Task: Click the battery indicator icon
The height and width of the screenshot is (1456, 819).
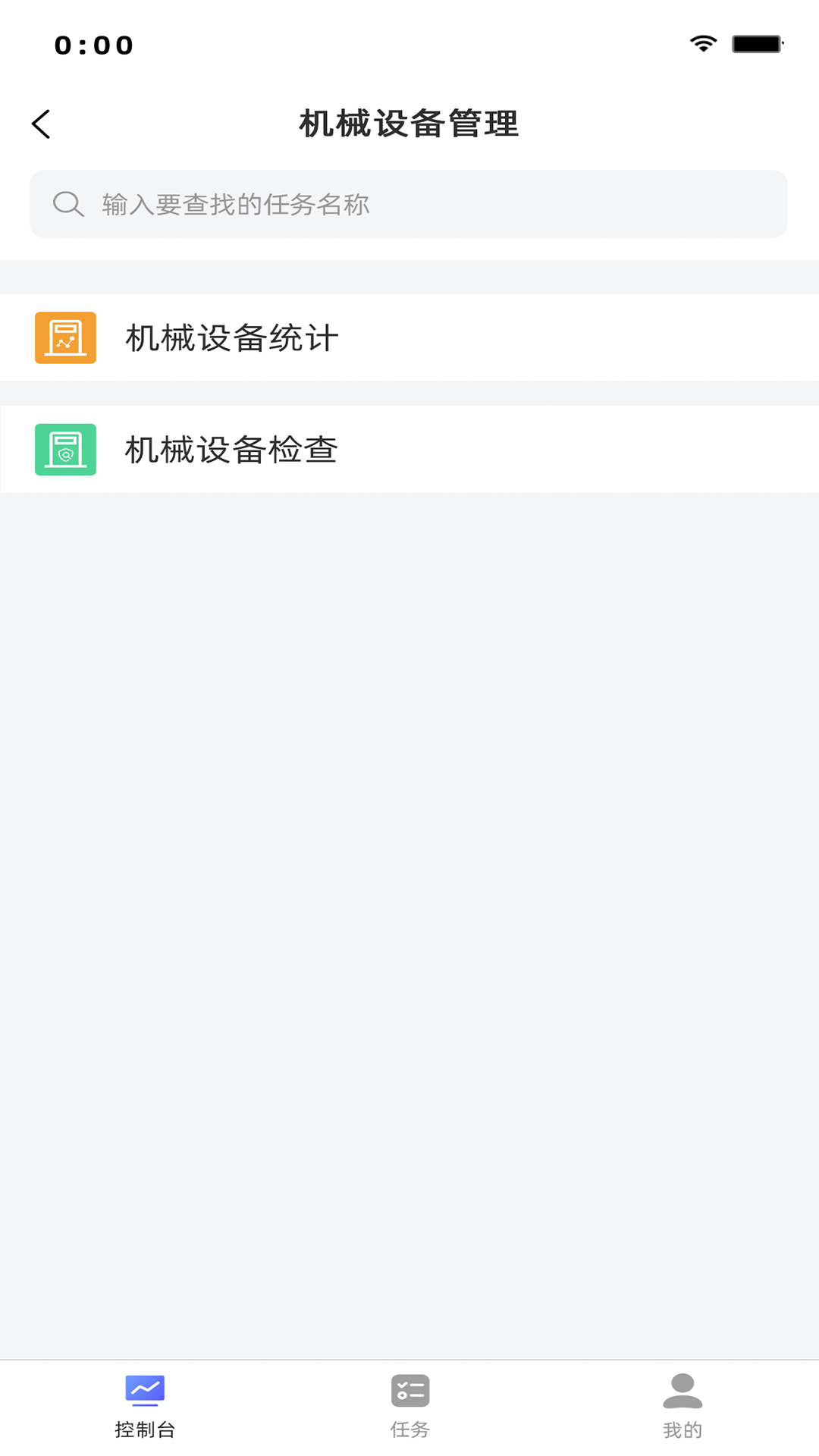Action: (757, 44)
